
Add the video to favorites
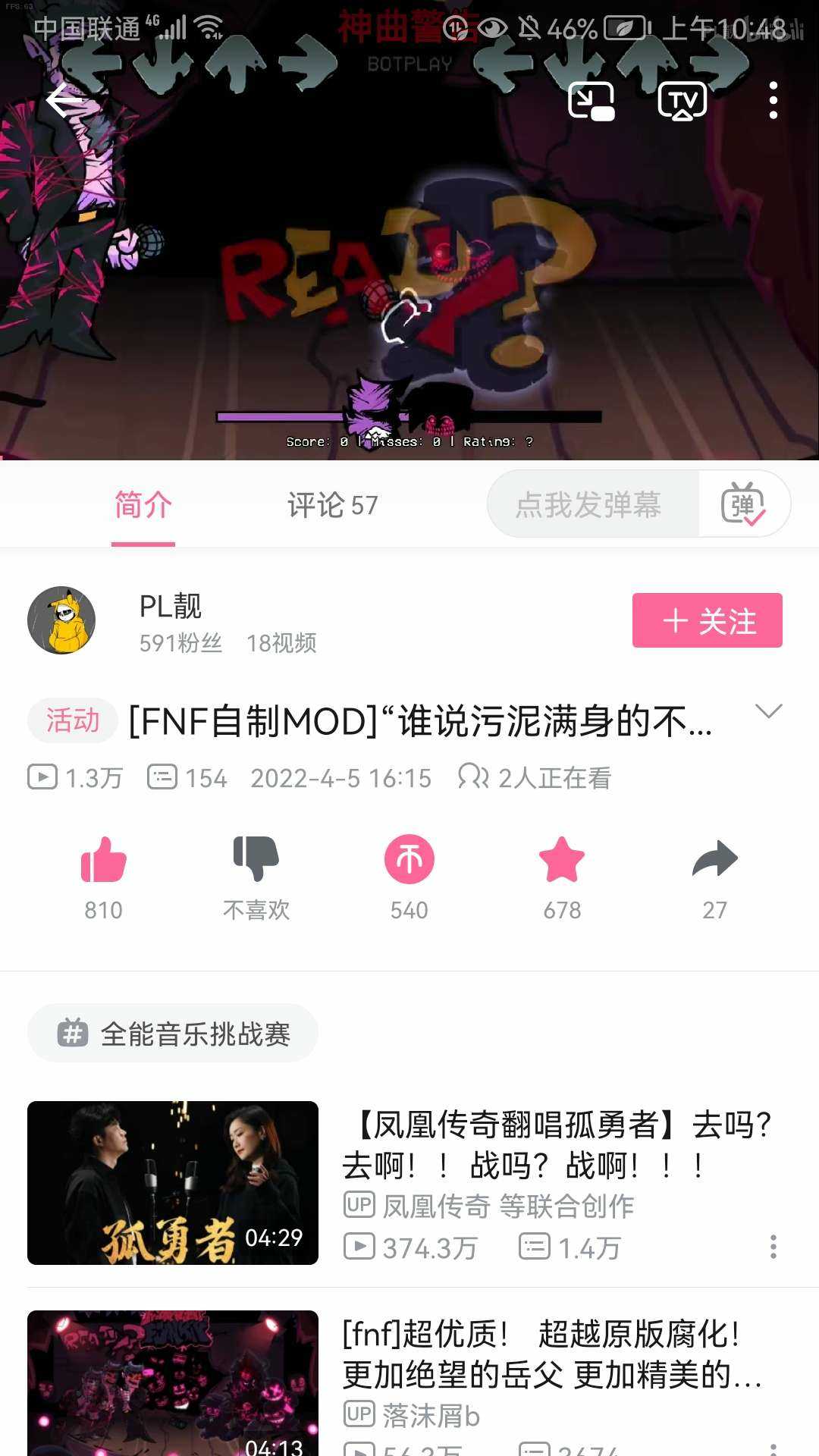pos(562,861)
